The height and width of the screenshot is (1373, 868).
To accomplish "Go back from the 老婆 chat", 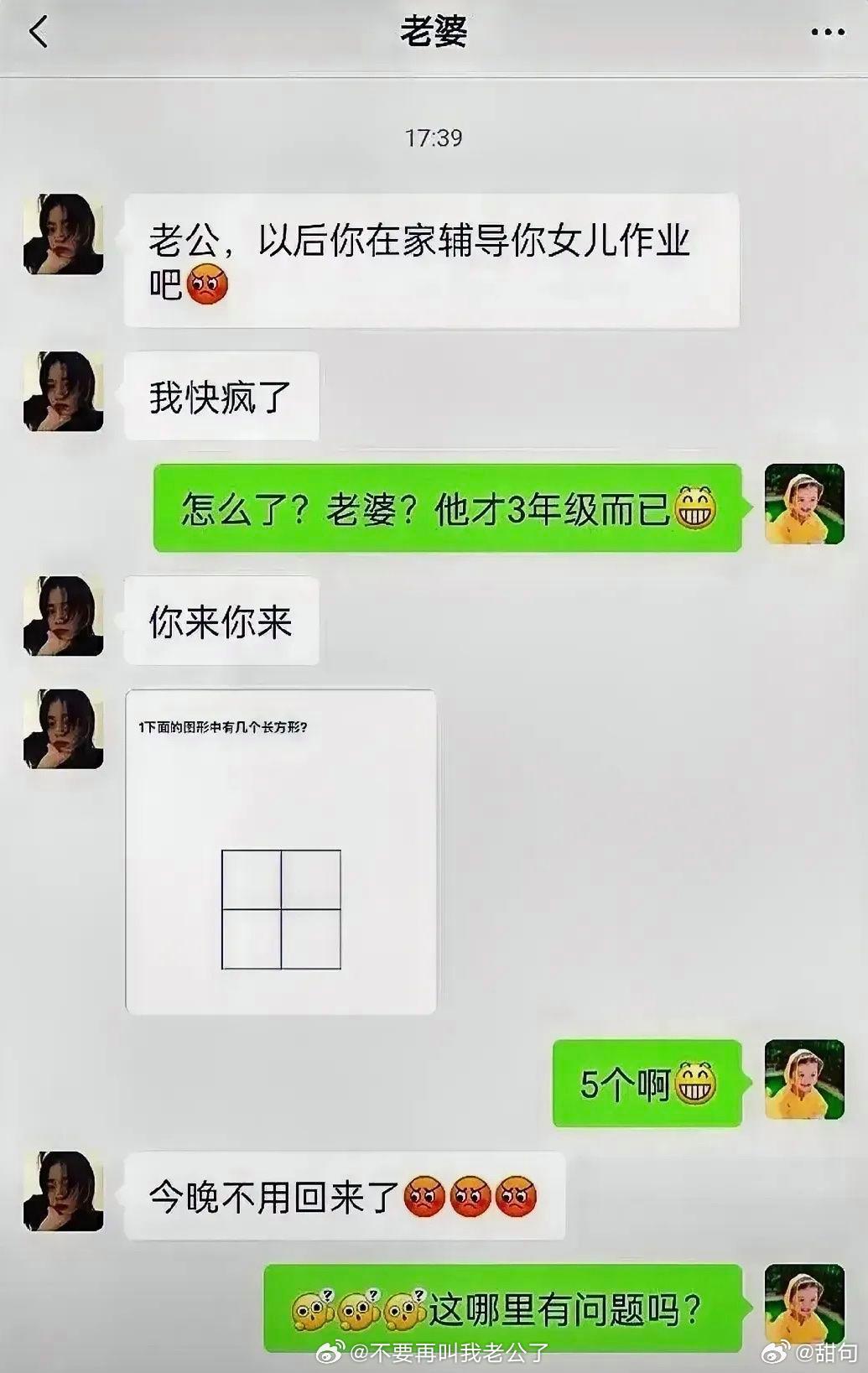I will [x=39, y=33].
